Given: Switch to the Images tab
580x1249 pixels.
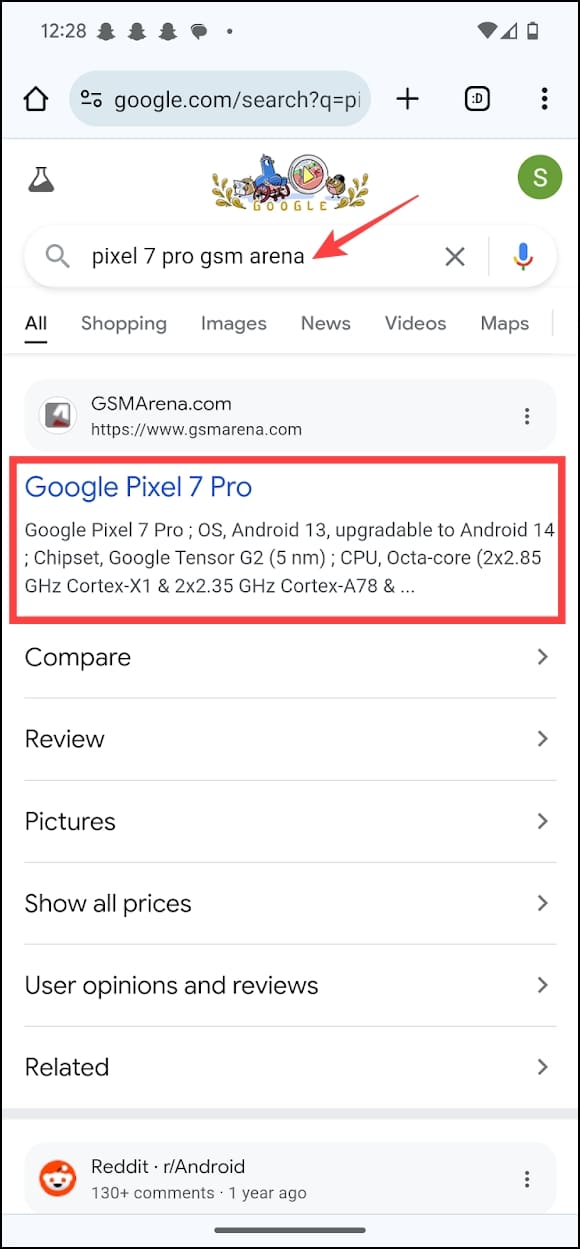Looking at the screenshot, I should 234,323.
